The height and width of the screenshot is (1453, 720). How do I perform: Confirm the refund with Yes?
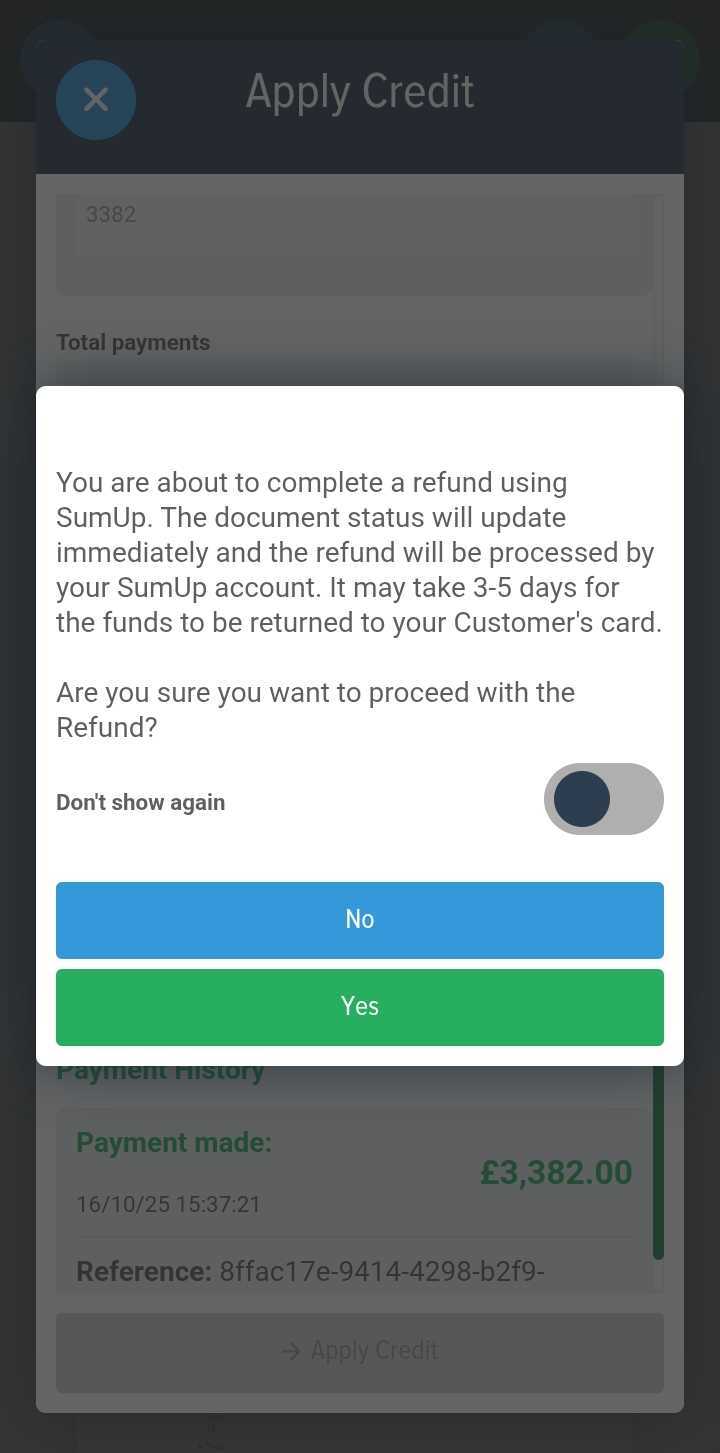coord(360,1006)
